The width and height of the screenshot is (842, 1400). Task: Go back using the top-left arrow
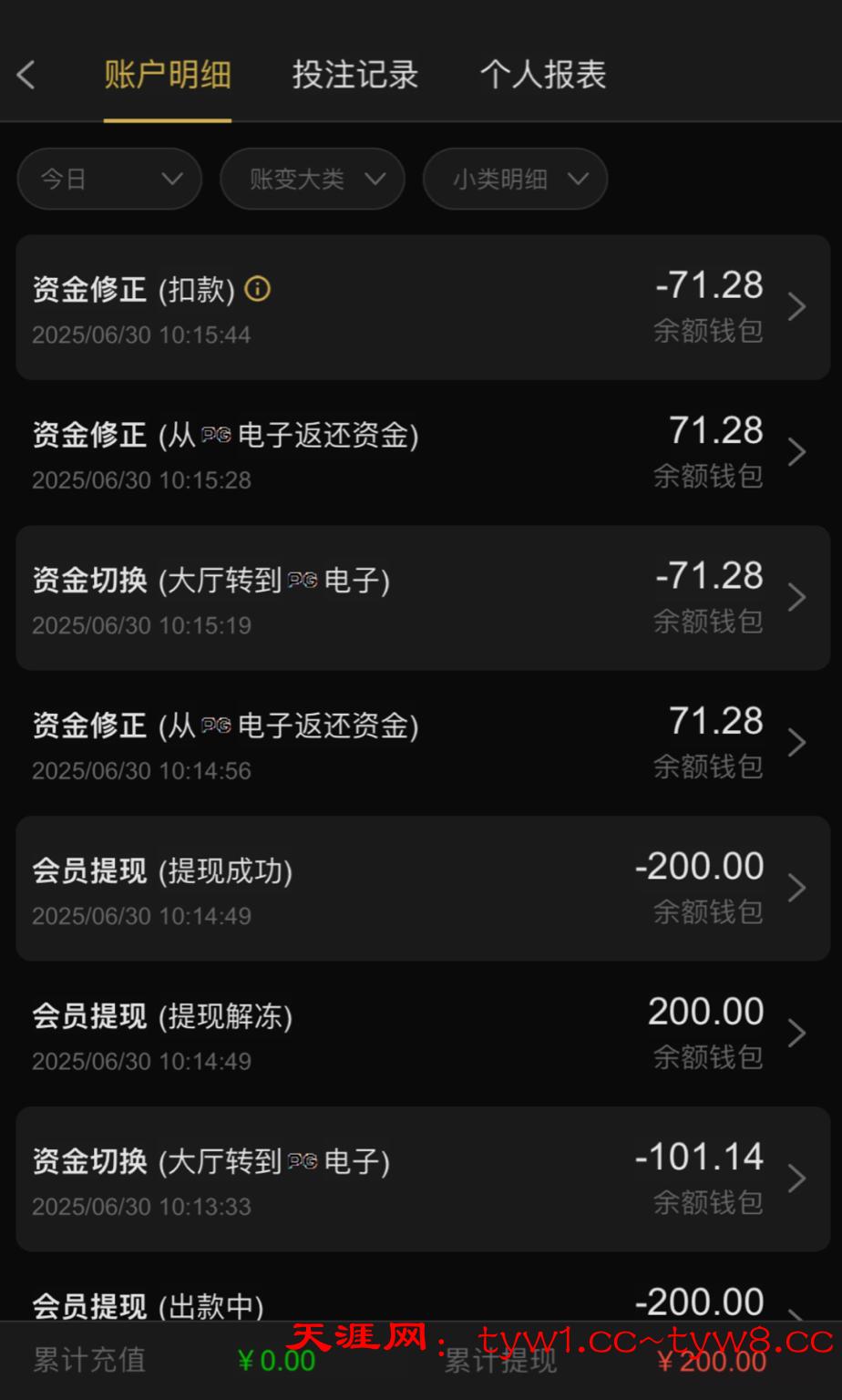(x=26, y=75)
